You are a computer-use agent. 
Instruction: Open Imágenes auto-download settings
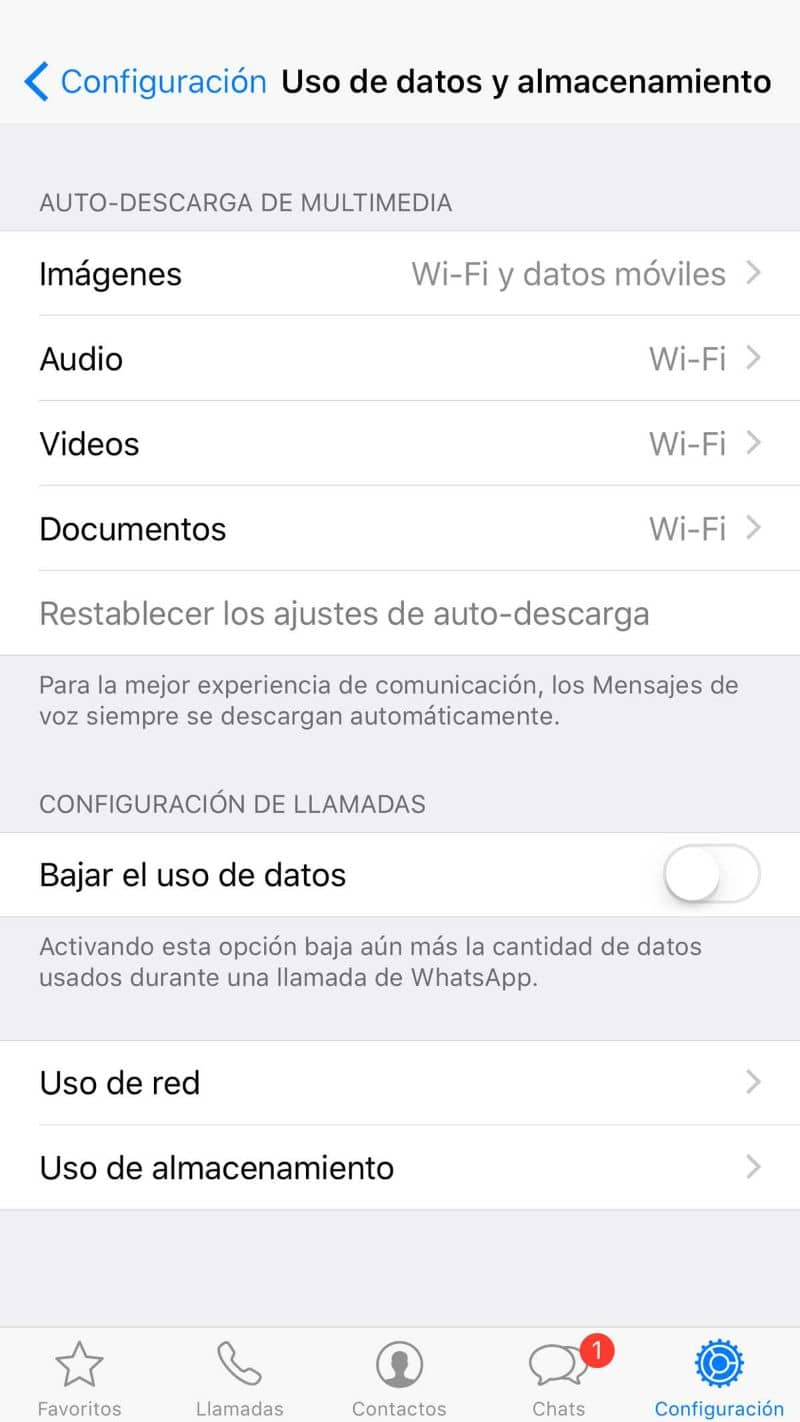pyautogui.click(x=400, y=273)
